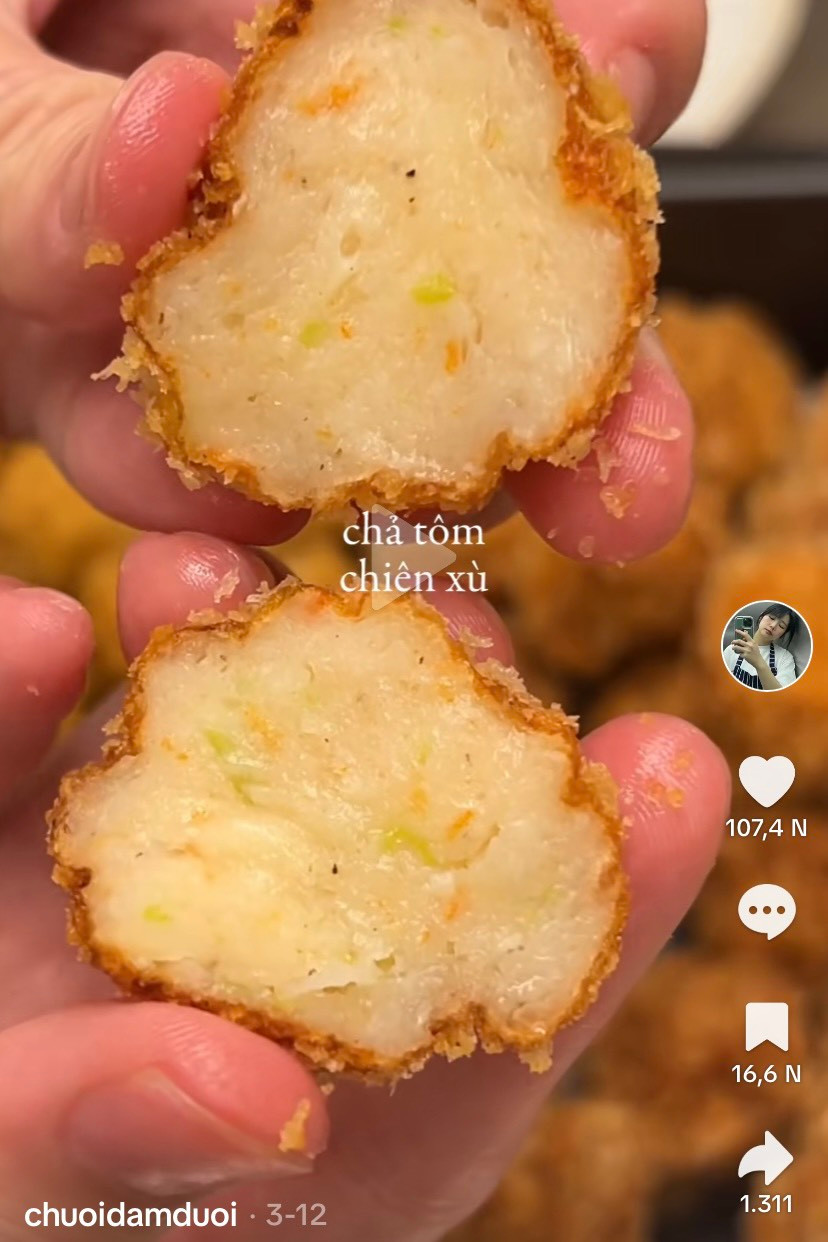Open chuoidamduoi's profile from username
The height and width of the screenshot is (1242, 828).
130,1215
